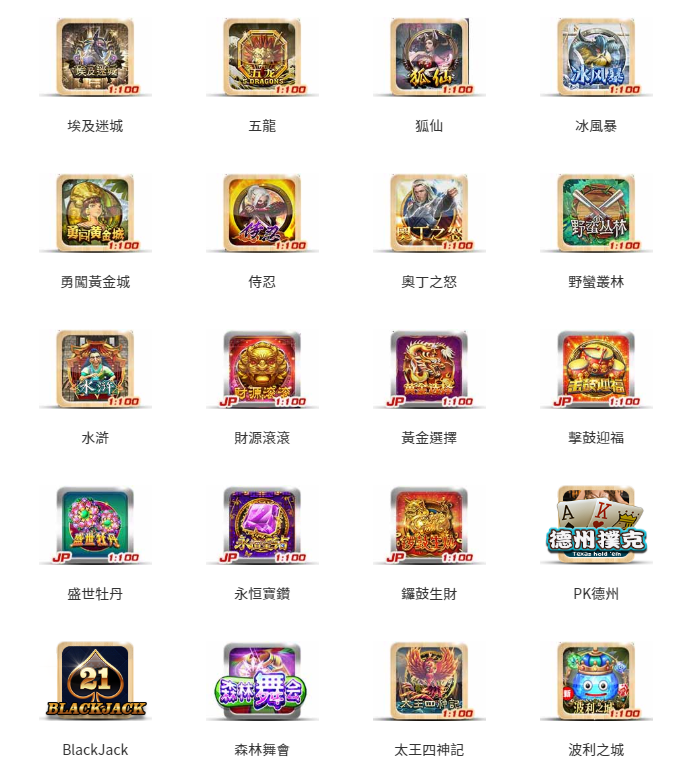Open the 侍忍 game
Screen dimensions: 688x782
point(262,212)
